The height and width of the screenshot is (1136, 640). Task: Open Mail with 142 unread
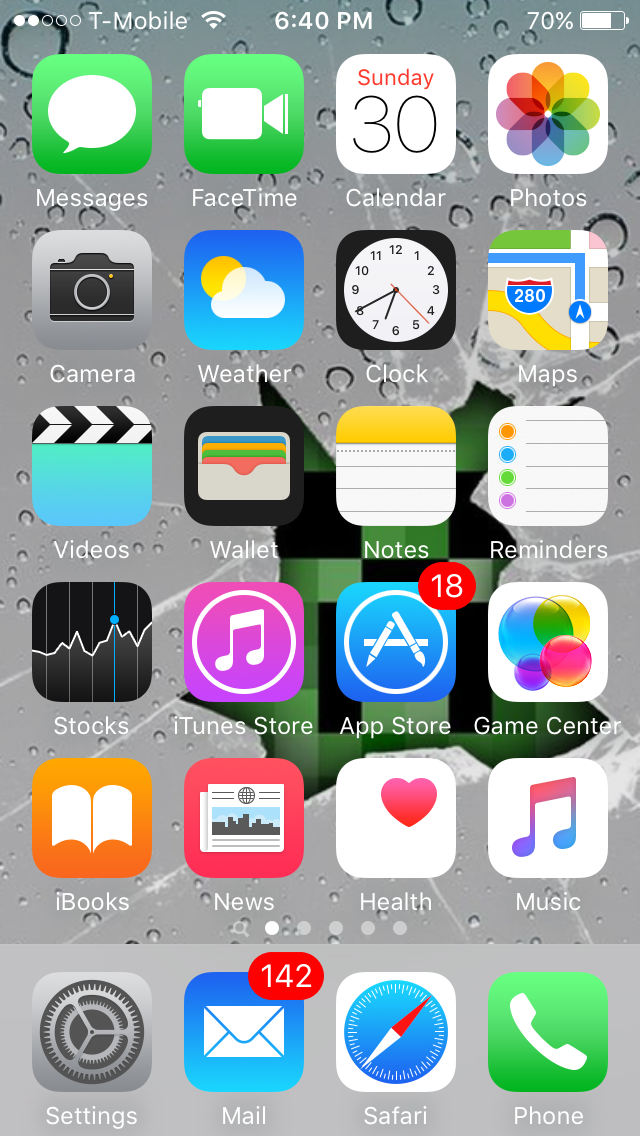point(244,1032)
